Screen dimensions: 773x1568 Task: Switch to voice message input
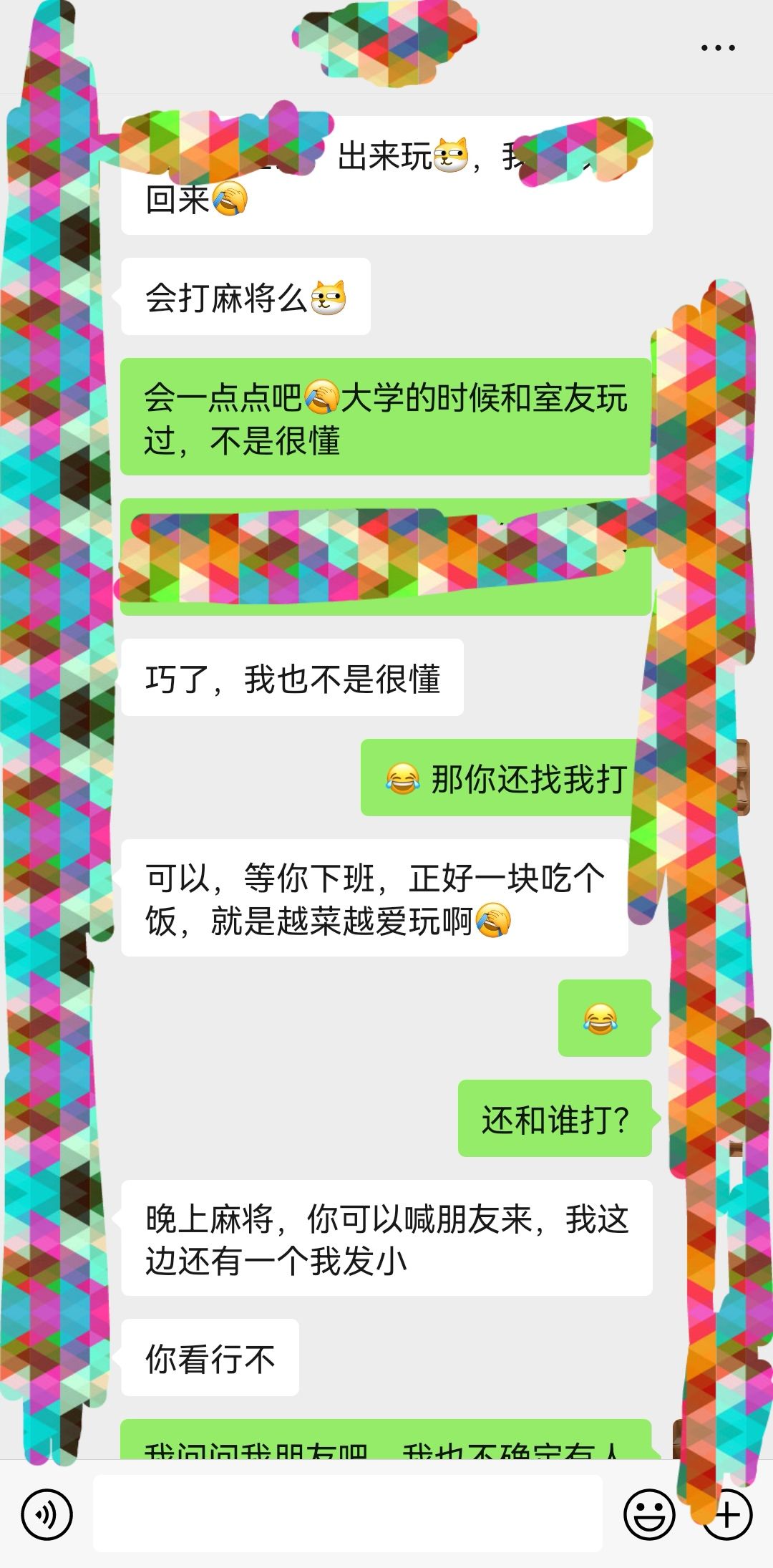pos(47,1514)
